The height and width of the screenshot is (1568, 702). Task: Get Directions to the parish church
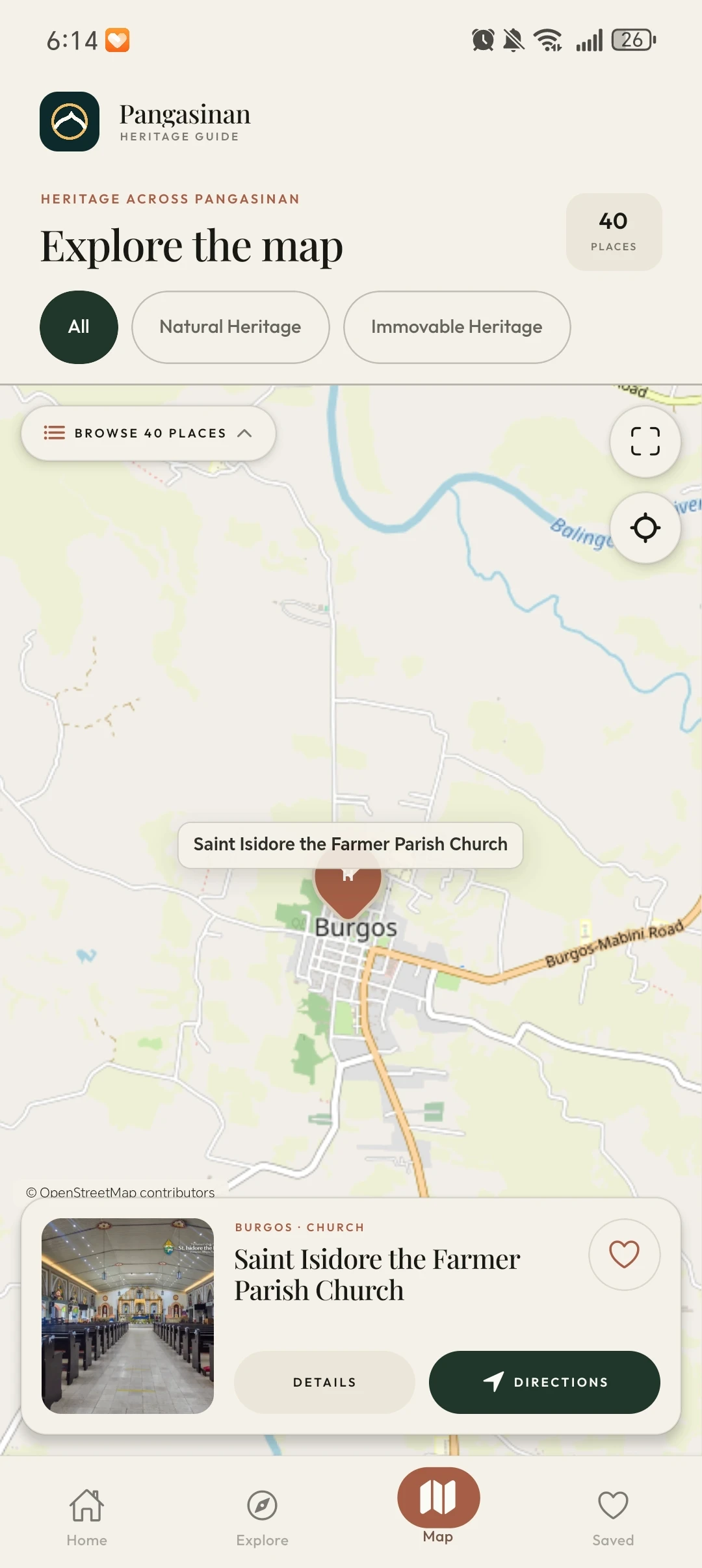tap(544, 1382)
